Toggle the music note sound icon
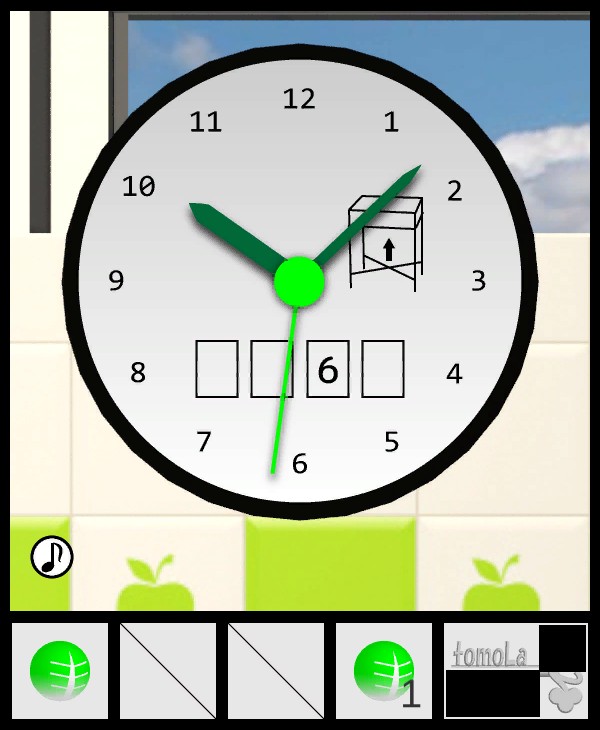Viewport: 600px width, 730px height. [51, 557]
